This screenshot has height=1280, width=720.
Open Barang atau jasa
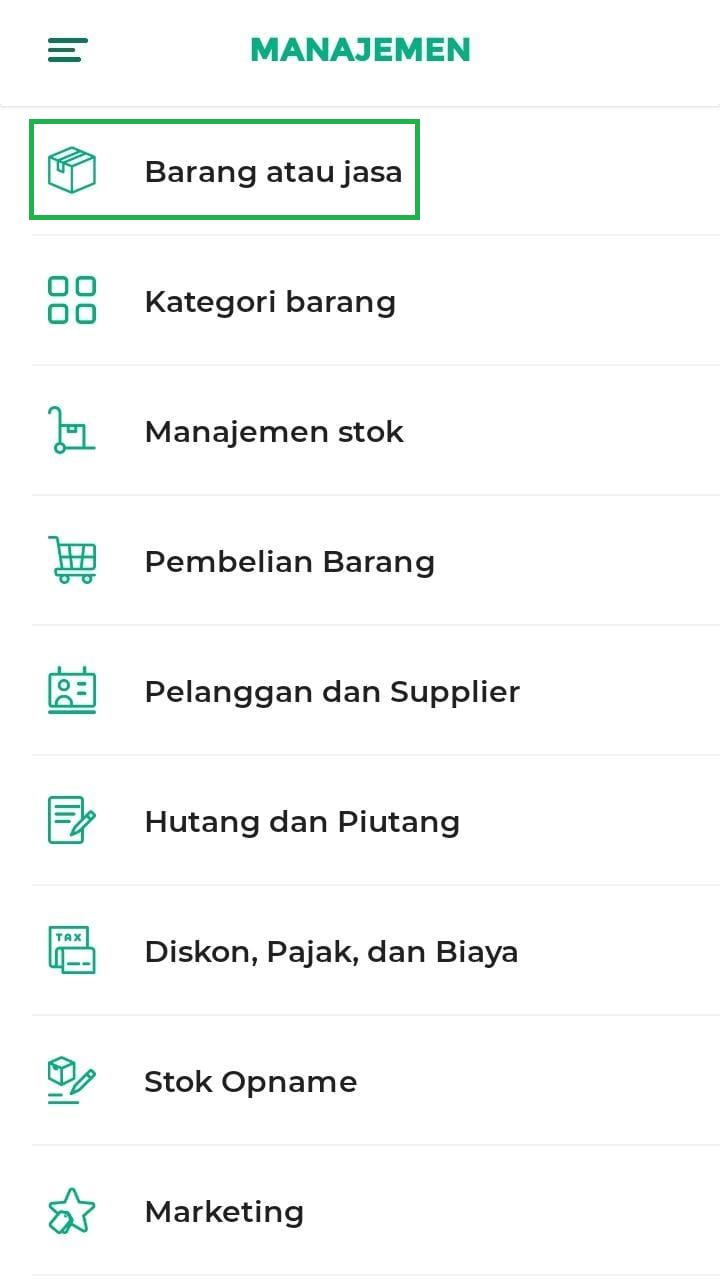click(376, 171)
